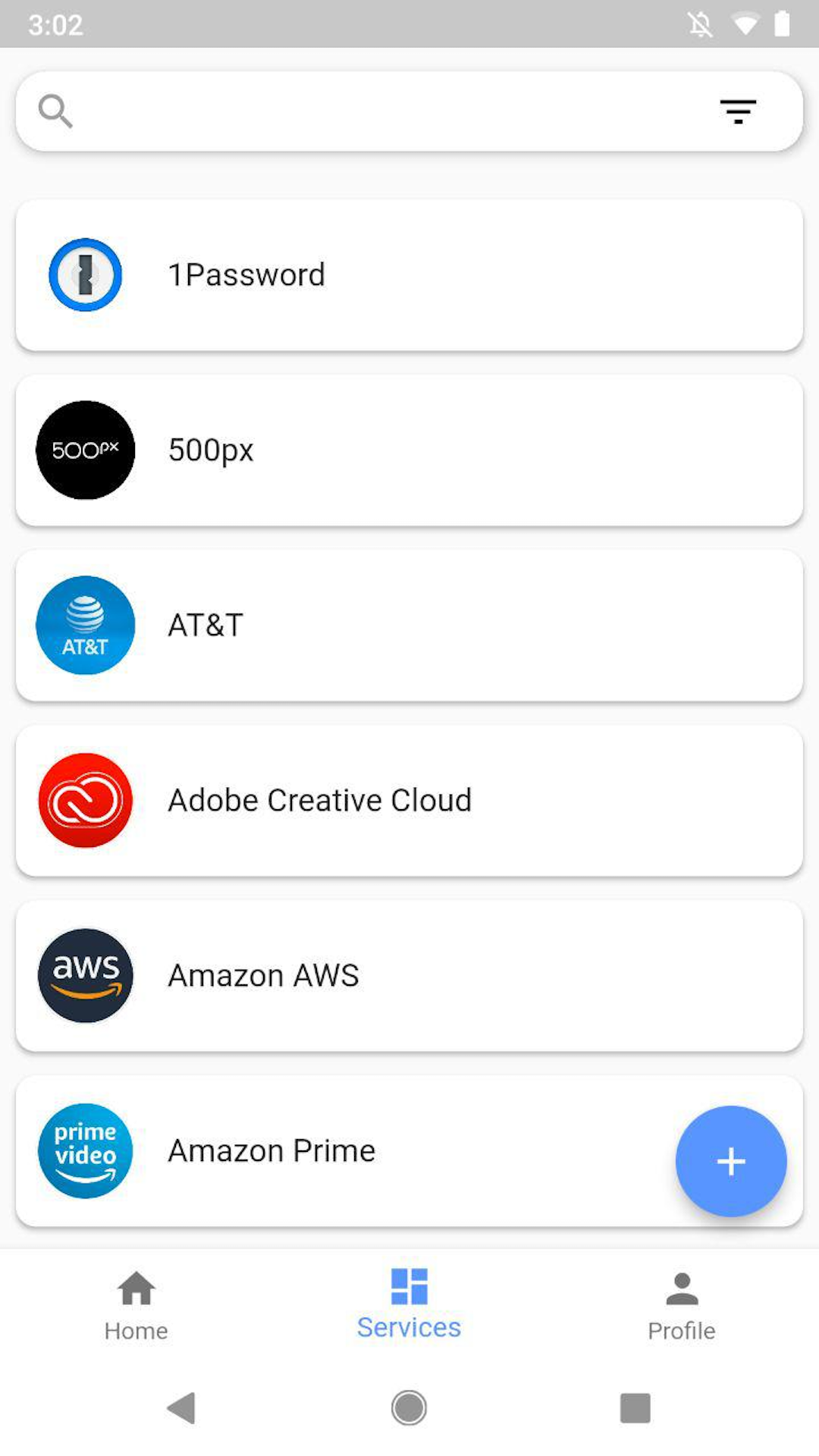This screenshot has height=1456, width=819.
Task: Open the AT&T service entry
Action: [x=409, y=626]
